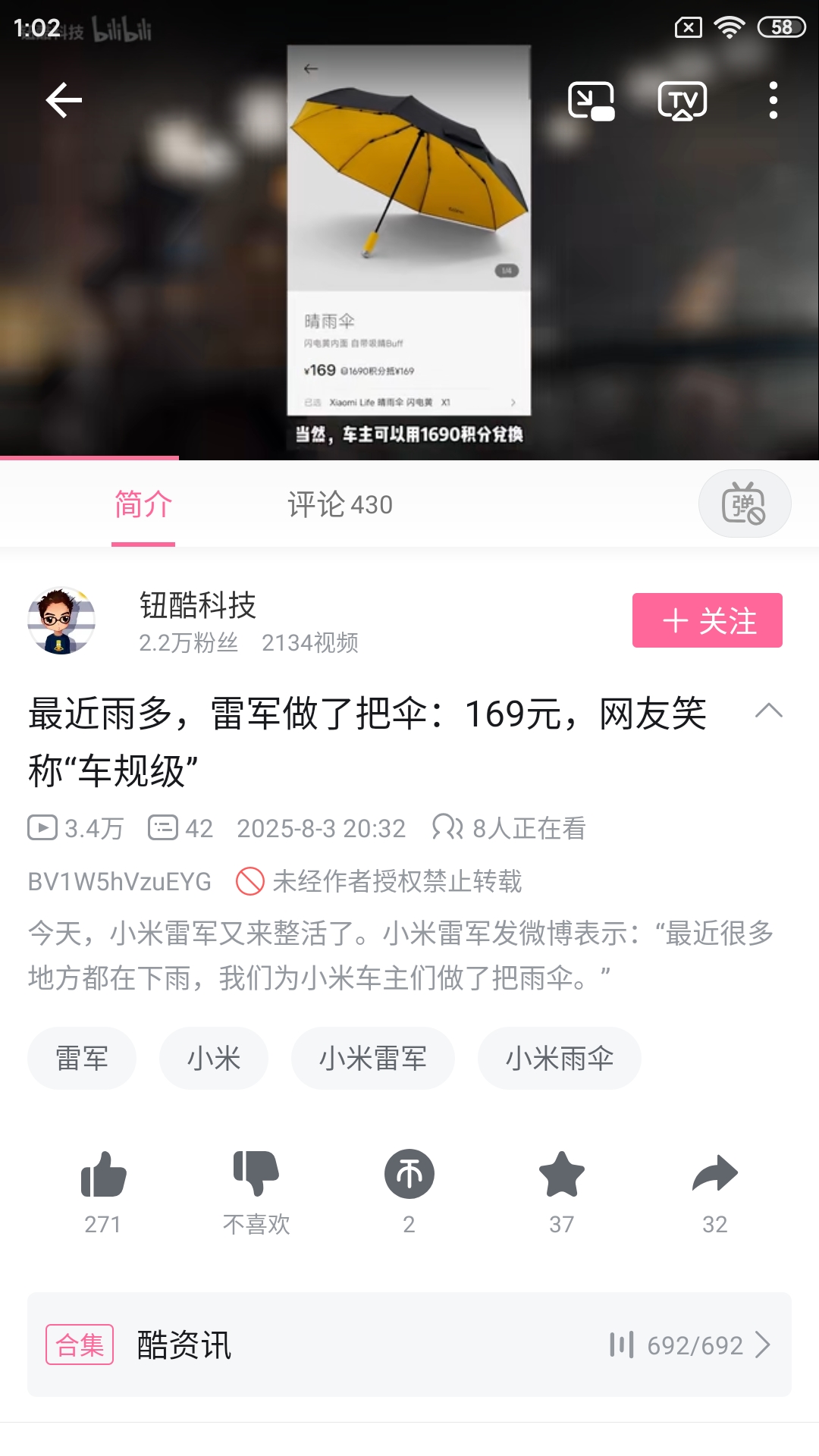Enable picture-in-picture mini player
The width and height of the screenshot is (819, 1456).
(591, 101)
